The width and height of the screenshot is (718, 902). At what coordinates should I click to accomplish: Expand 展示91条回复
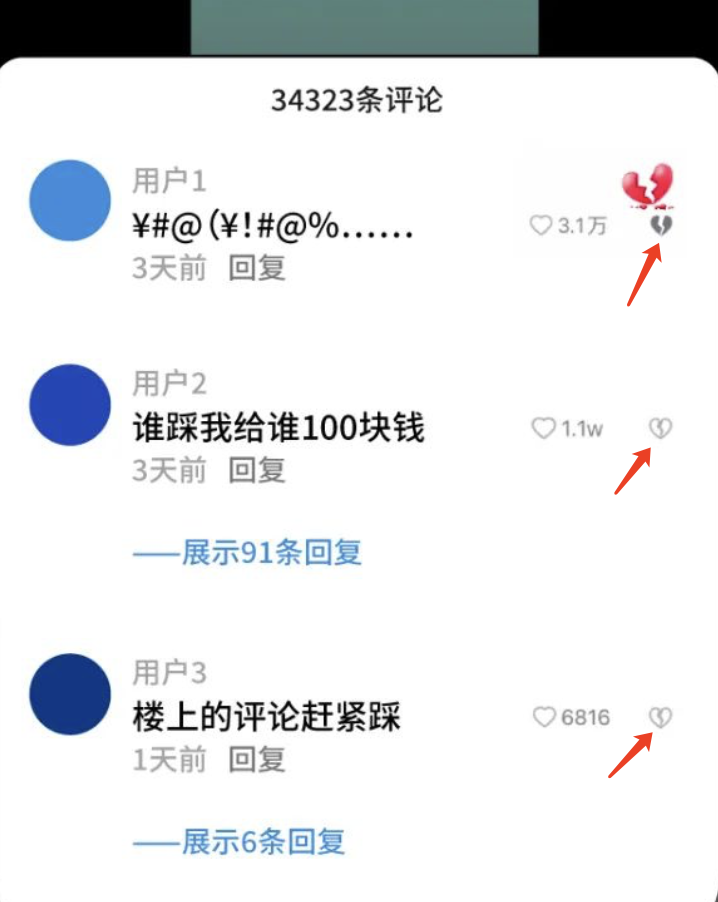tap(248, 552)
